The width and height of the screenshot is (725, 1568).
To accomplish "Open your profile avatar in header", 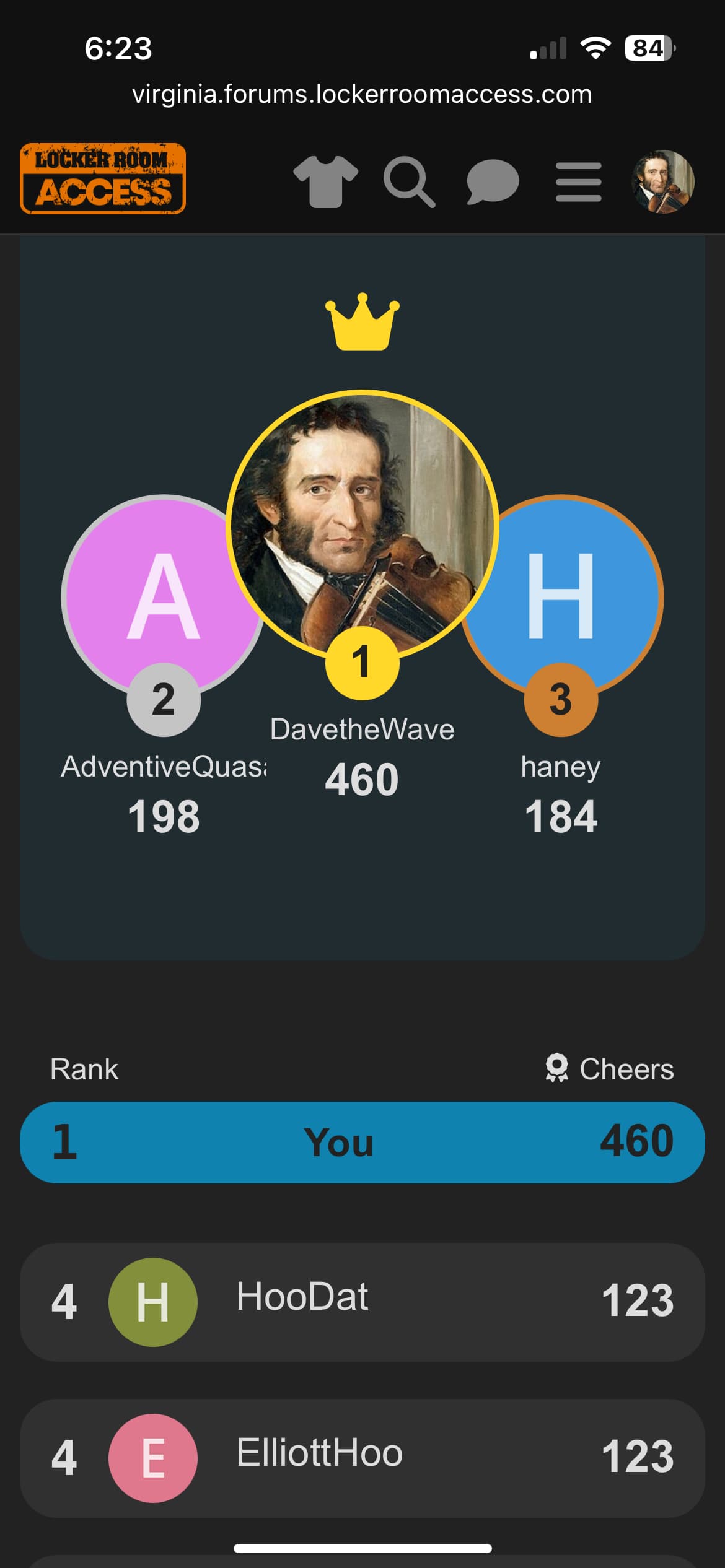I will (x=662, y=181).
